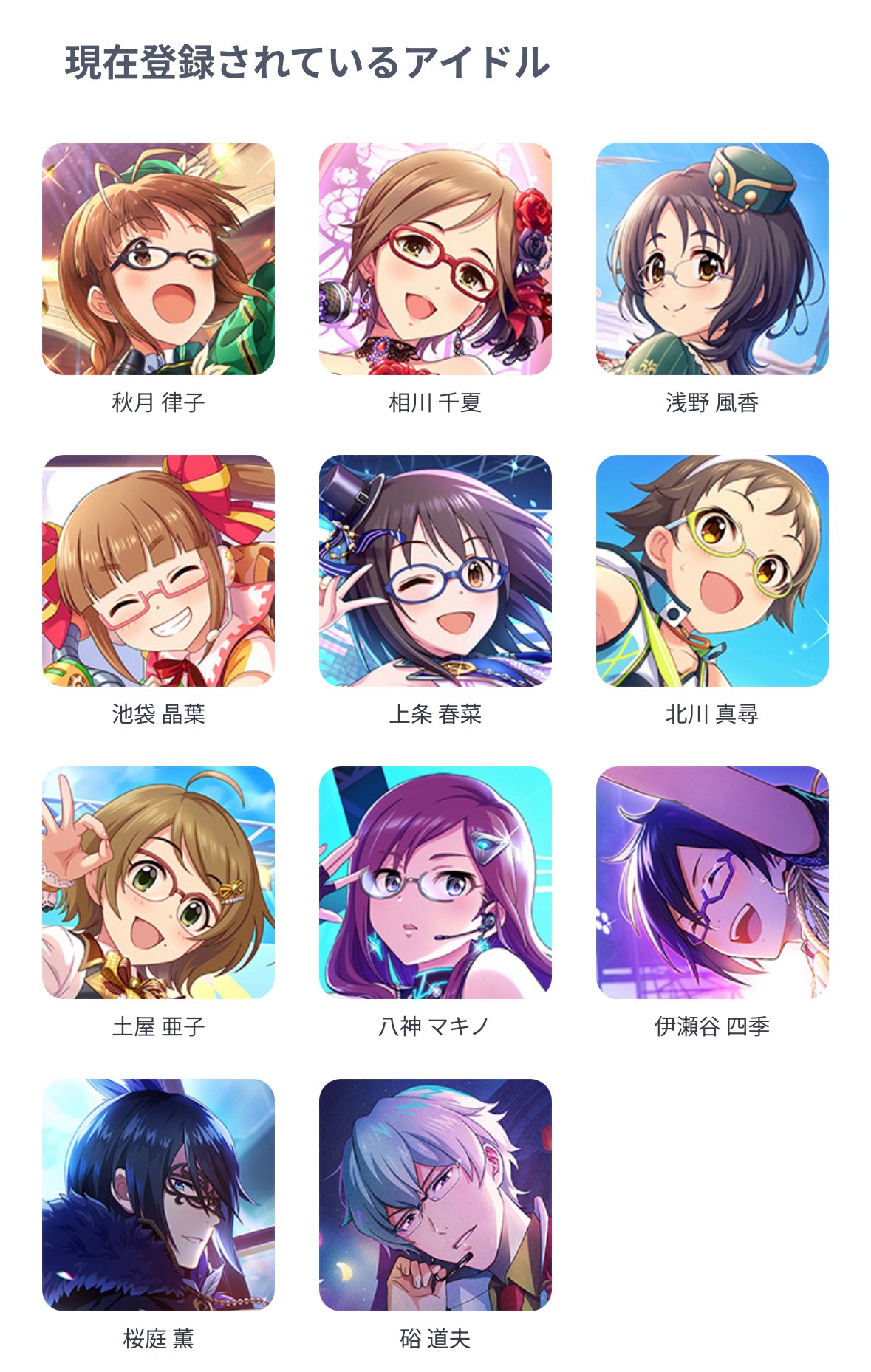The image size is (871, 1372).
Task: Tap the idol icon of 硲 道夫
Action: [435, 1195]
